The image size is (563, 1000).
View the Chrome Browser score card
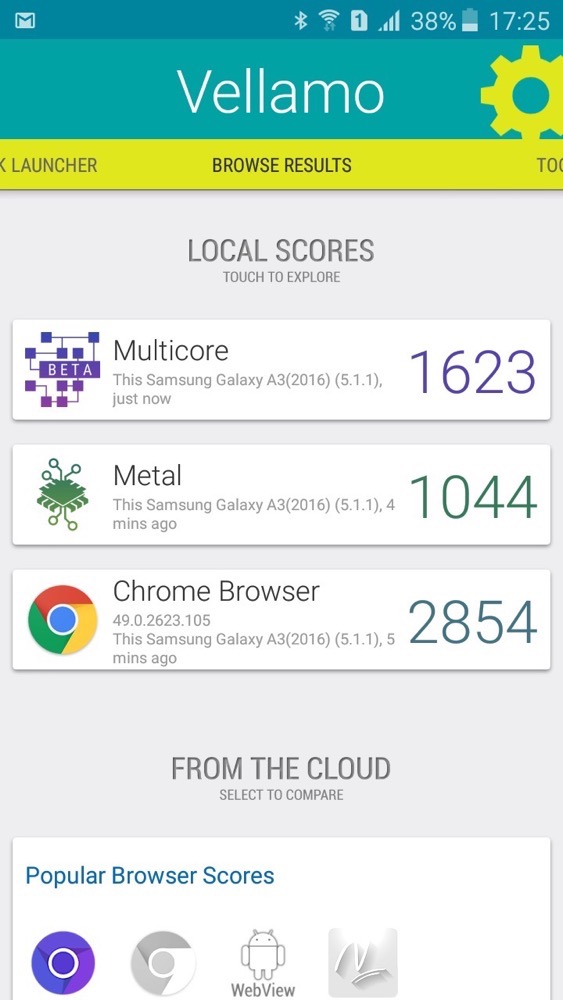[x=281, y=620]
